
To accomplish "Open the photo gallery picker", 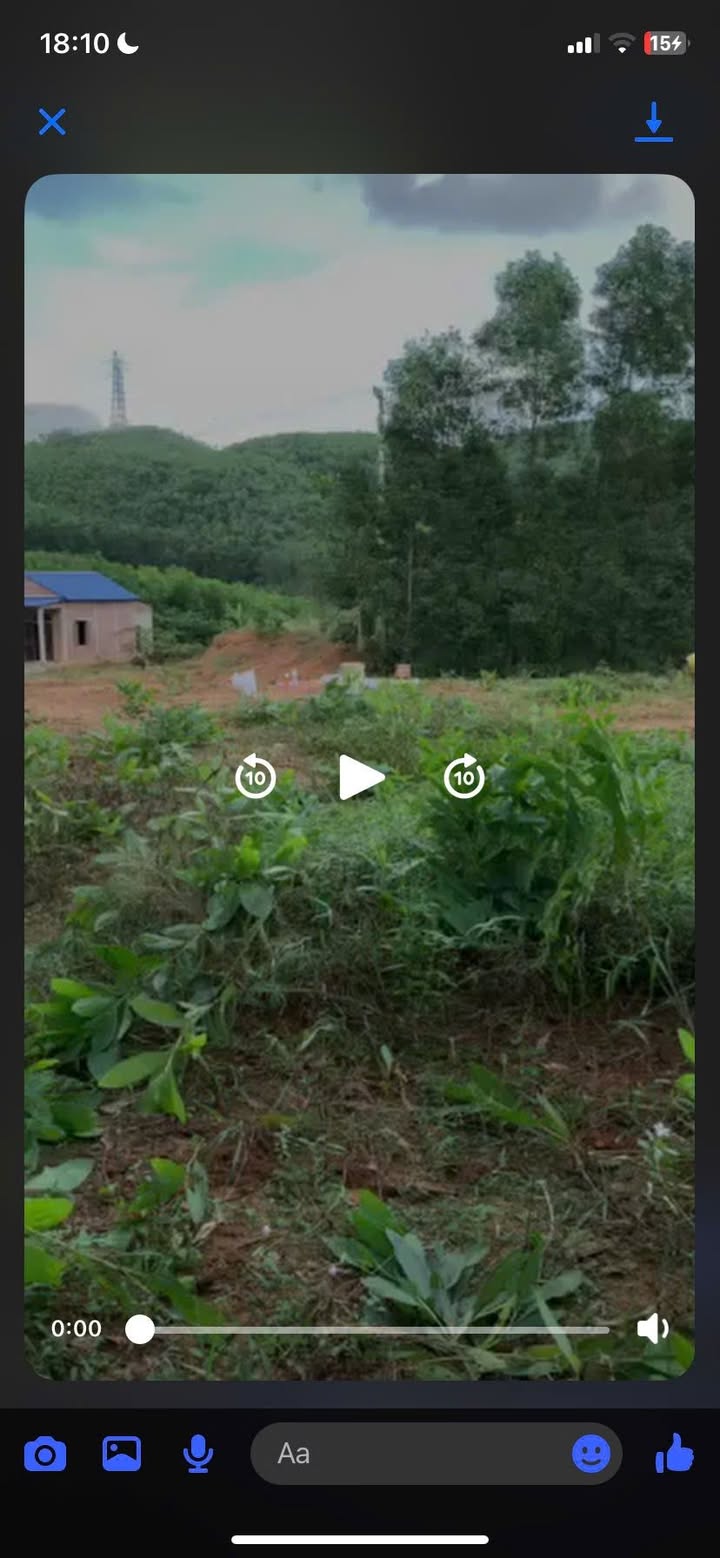I will (122, 1454).
